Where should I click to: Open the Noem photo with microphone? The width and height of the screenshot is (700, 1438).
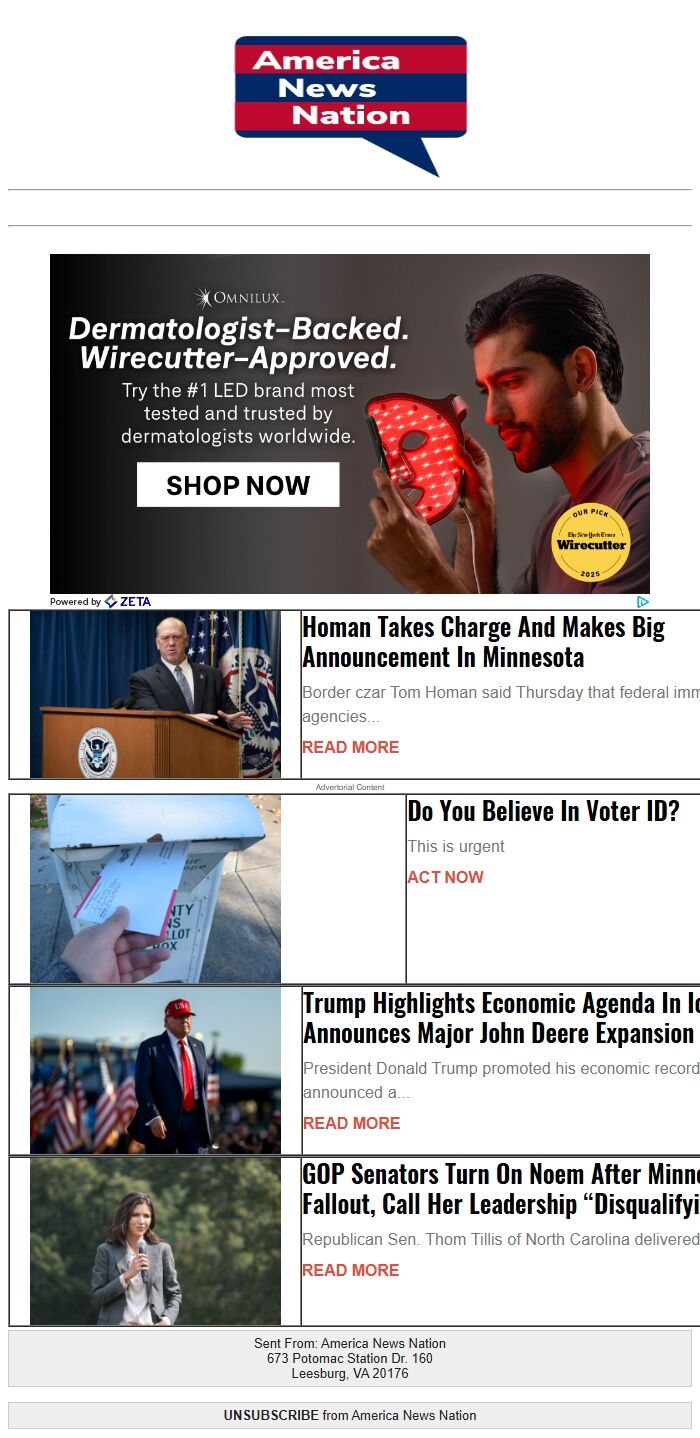(155, 1241)
